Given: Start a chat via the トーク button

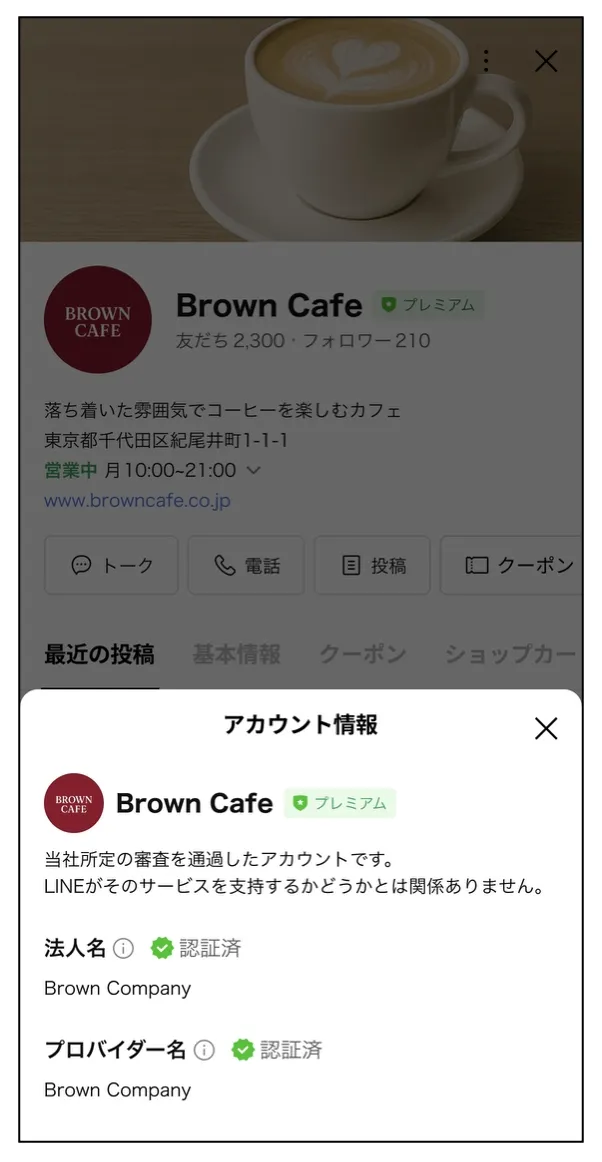Looking at the screenshot, I should click(112, 565).
